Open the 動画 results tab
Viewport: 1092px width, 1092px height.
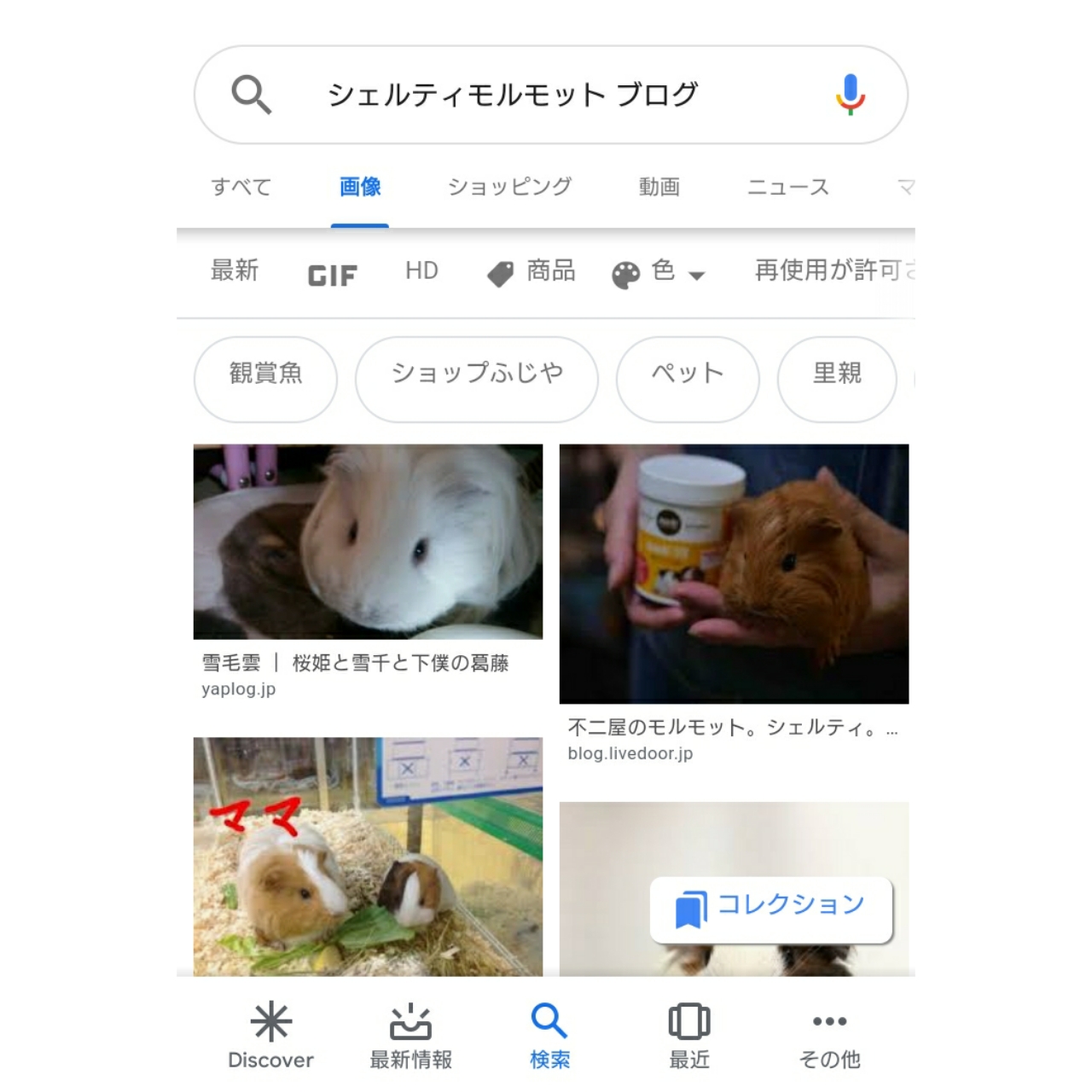click(659, 187)
